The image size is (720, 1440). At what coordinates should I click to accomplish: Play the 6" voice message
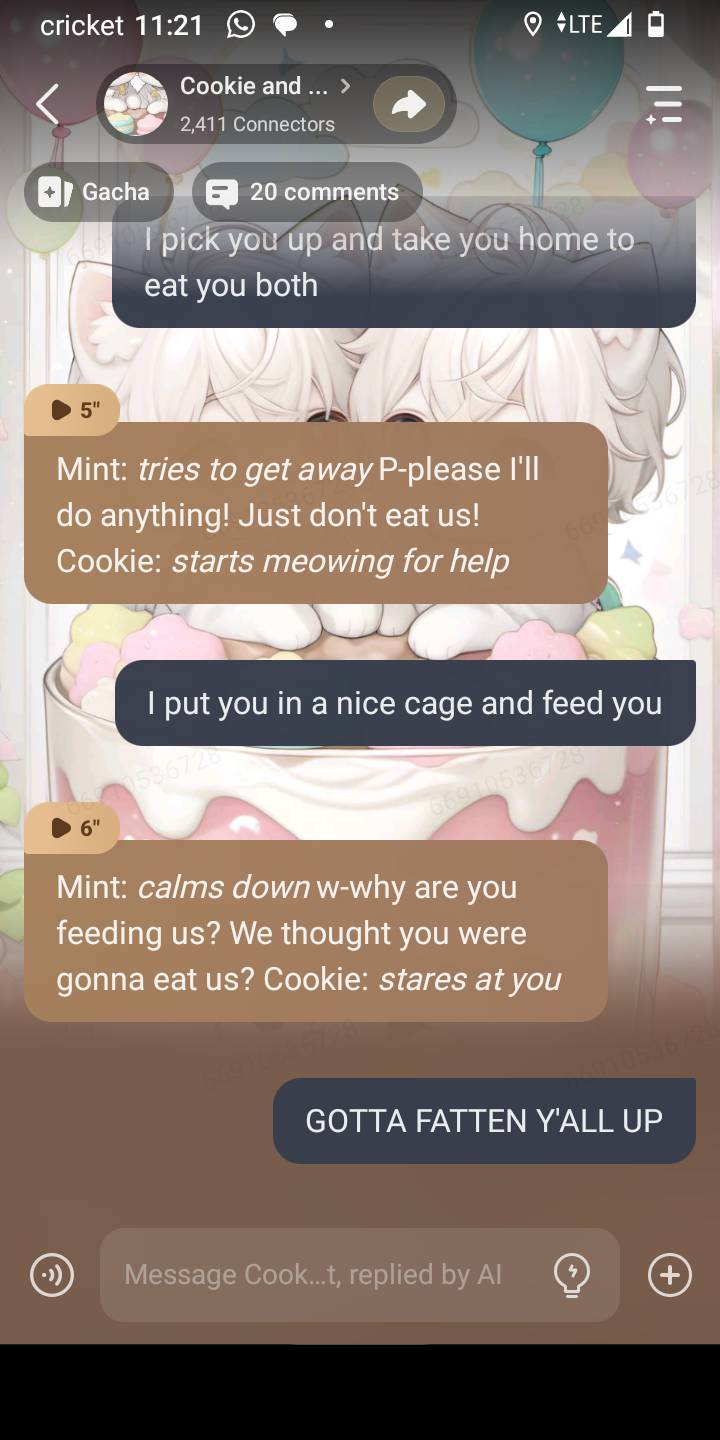pos(73,828)
